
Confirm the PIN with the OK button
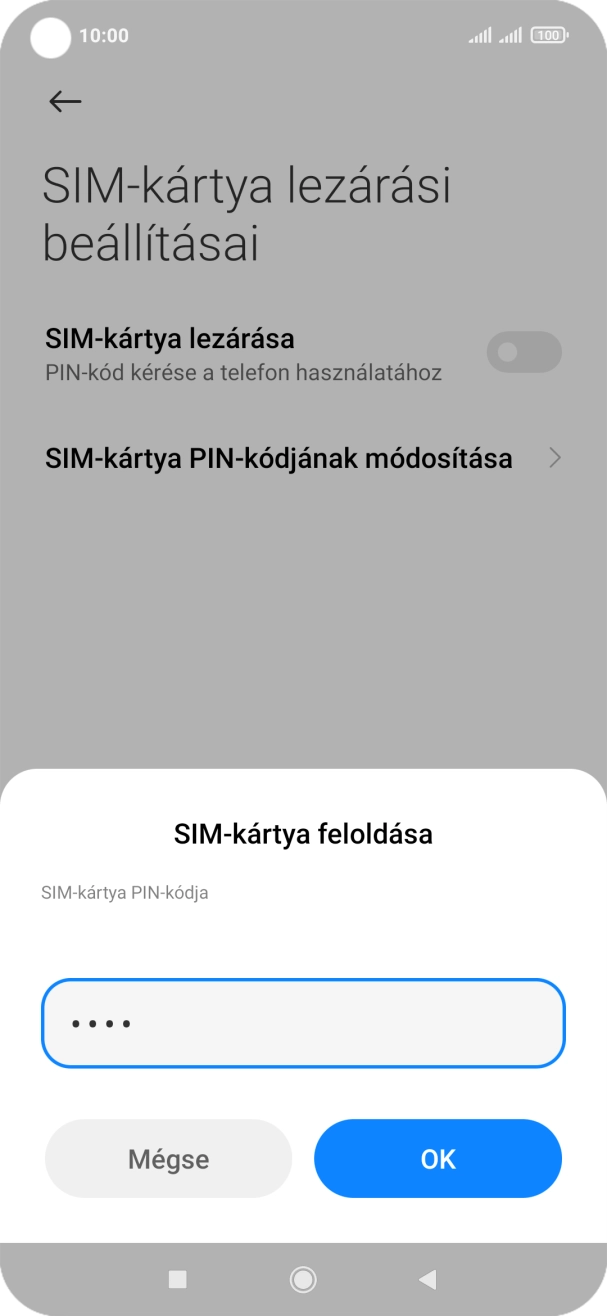[x=438, y=1158]
